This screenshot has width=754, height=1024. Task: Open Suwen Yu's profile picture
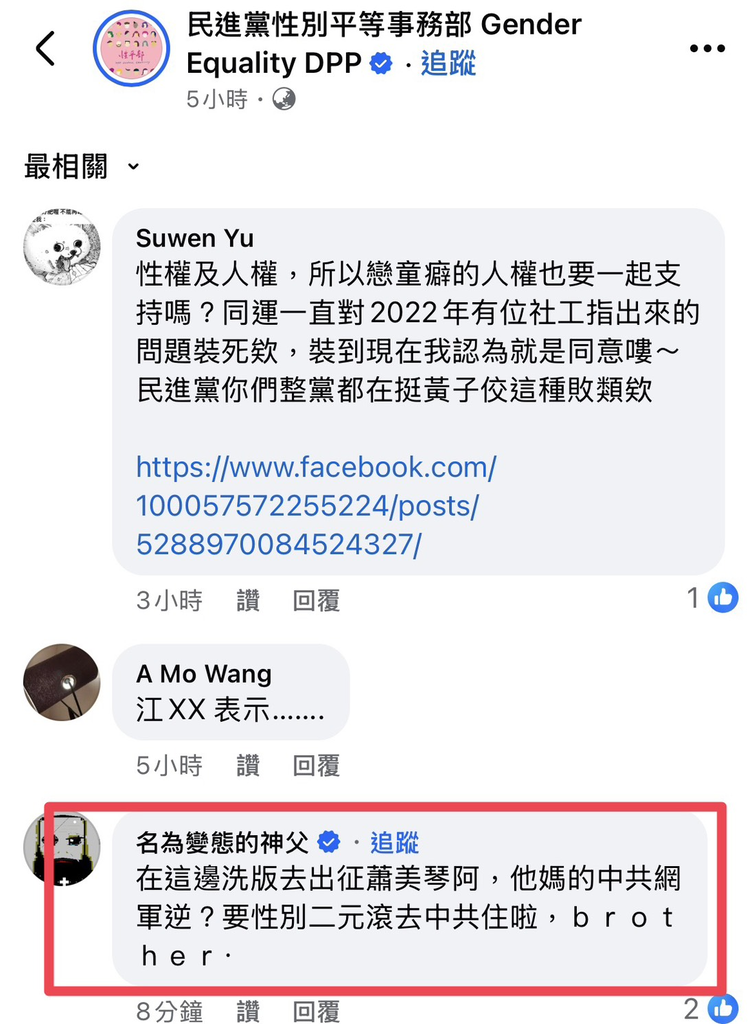(62, 247)
